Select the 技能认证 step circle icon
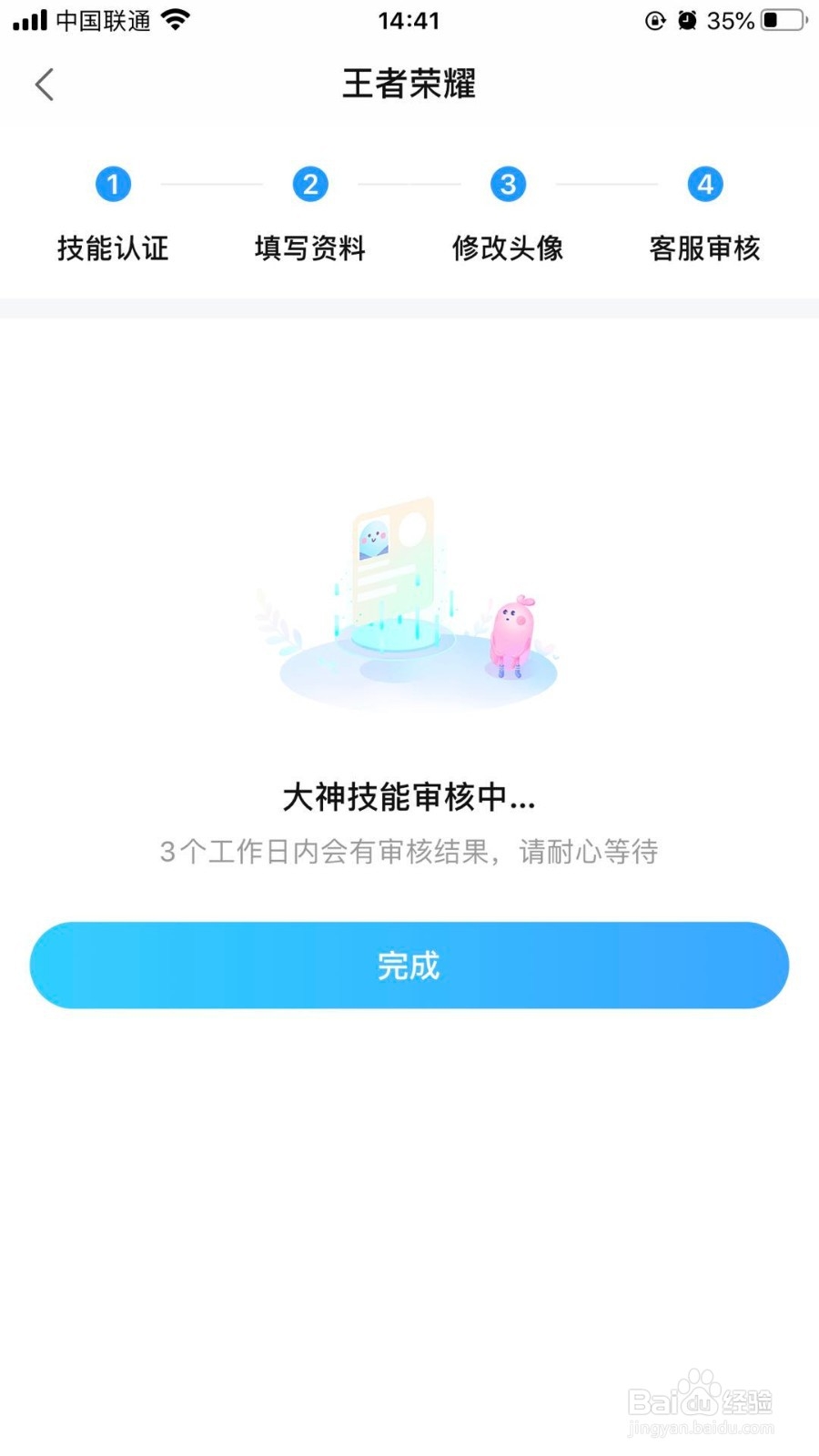The height and width of the screenshot is (1456, 819). coord(113,183)
